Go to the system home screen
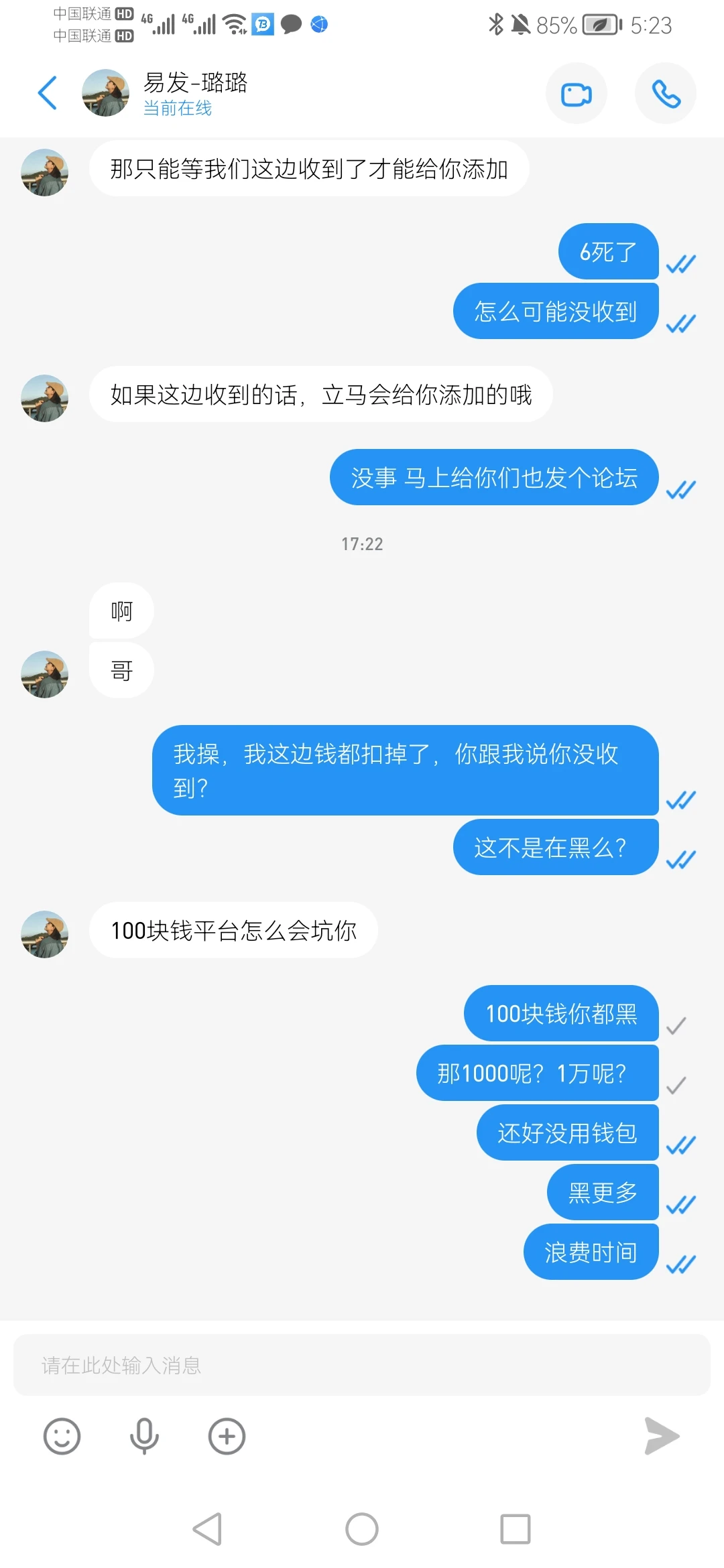724x1568 pixels. tap(362, 1529)
